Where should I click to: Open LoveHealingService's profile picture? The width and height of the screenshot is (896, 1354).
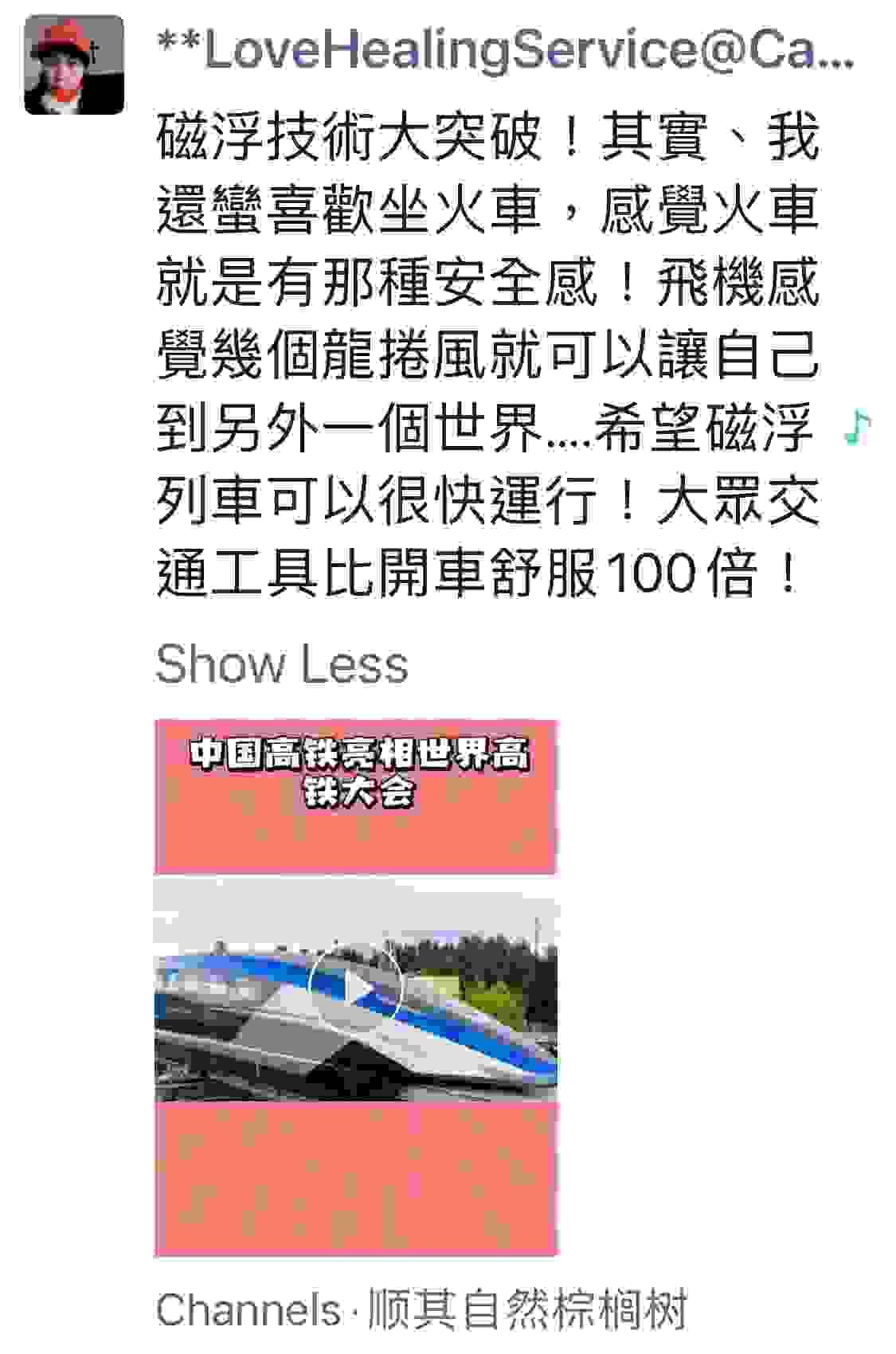click(74, 65)
